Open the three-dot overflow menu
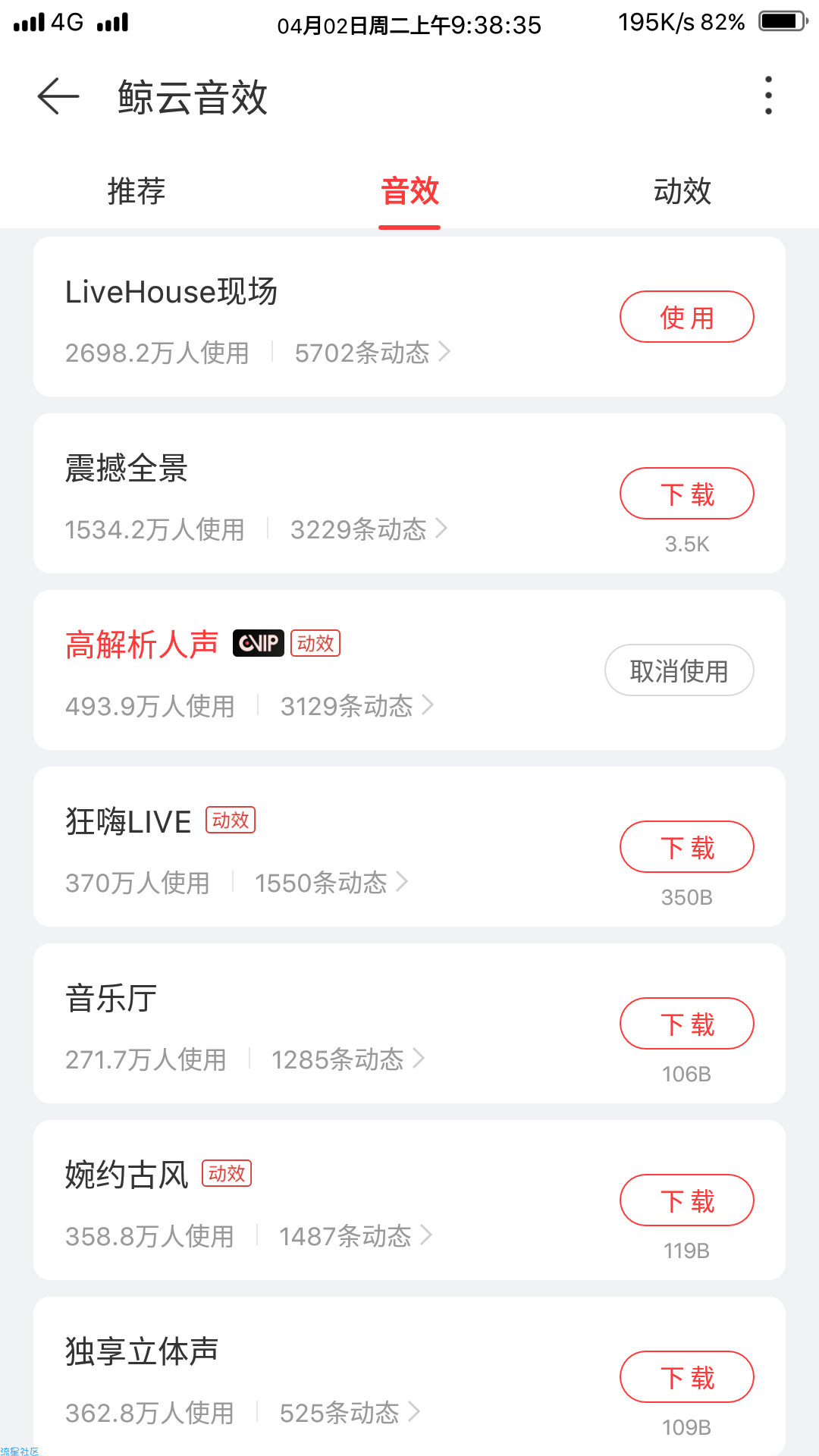Viewport: 819px width, 1456px height. pyautogui.click(x=768, y=96)
